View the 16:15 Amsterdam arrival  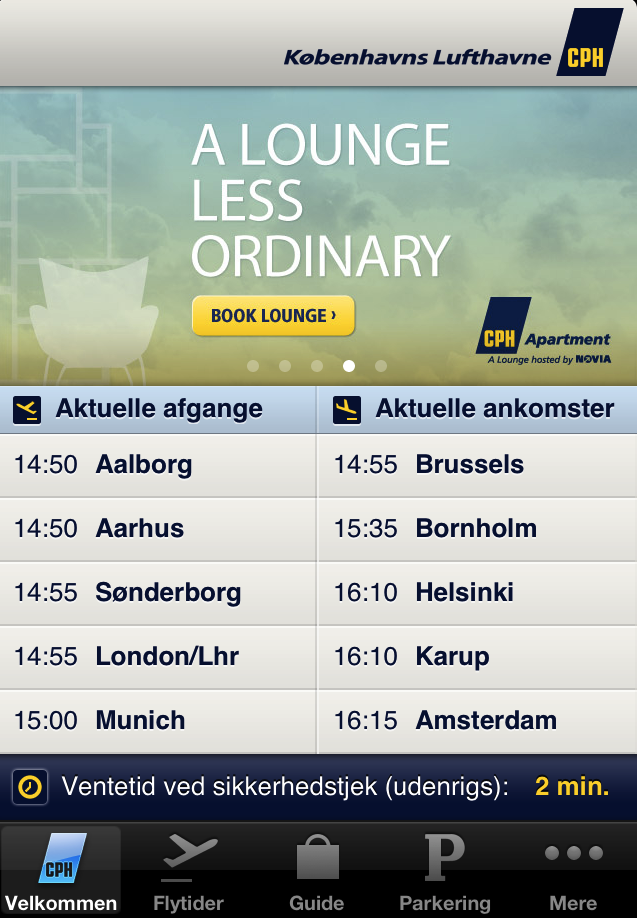477,721
